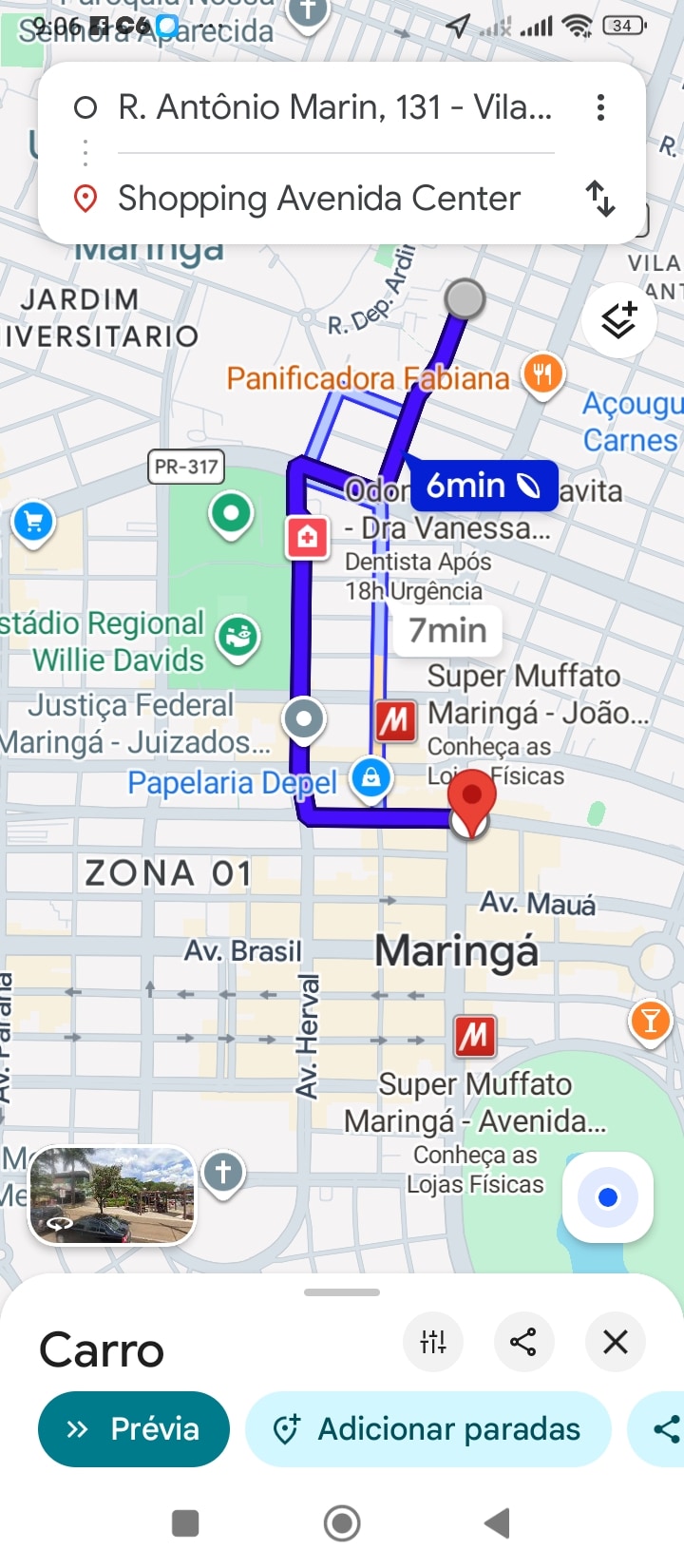Start the Prévia route preview
Screen dimensions: 684x1568
(x=134, y=1429)
